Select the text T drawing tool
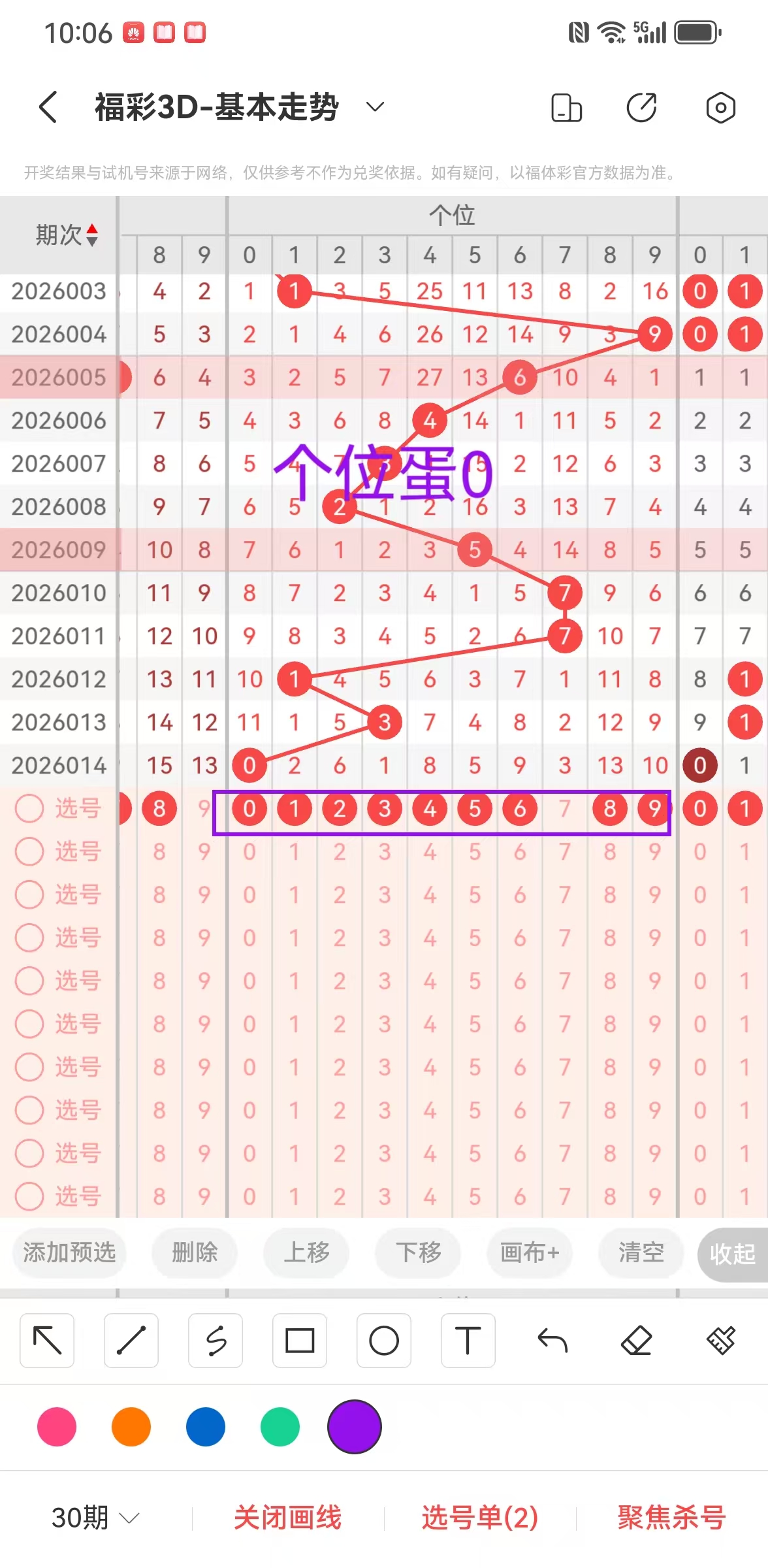 (x=468, y=1341)
